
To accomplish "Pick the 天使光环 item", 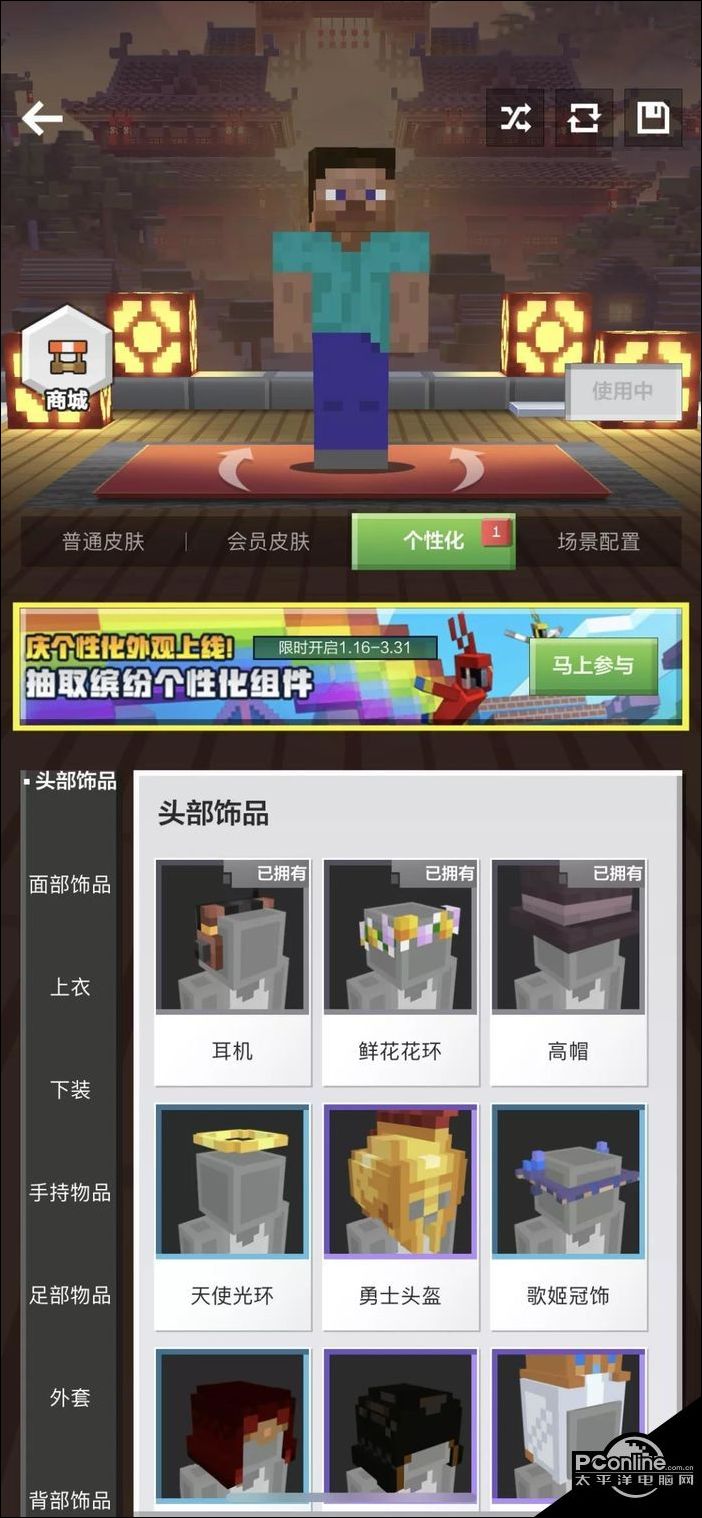I will click(x=232, y=1215).
